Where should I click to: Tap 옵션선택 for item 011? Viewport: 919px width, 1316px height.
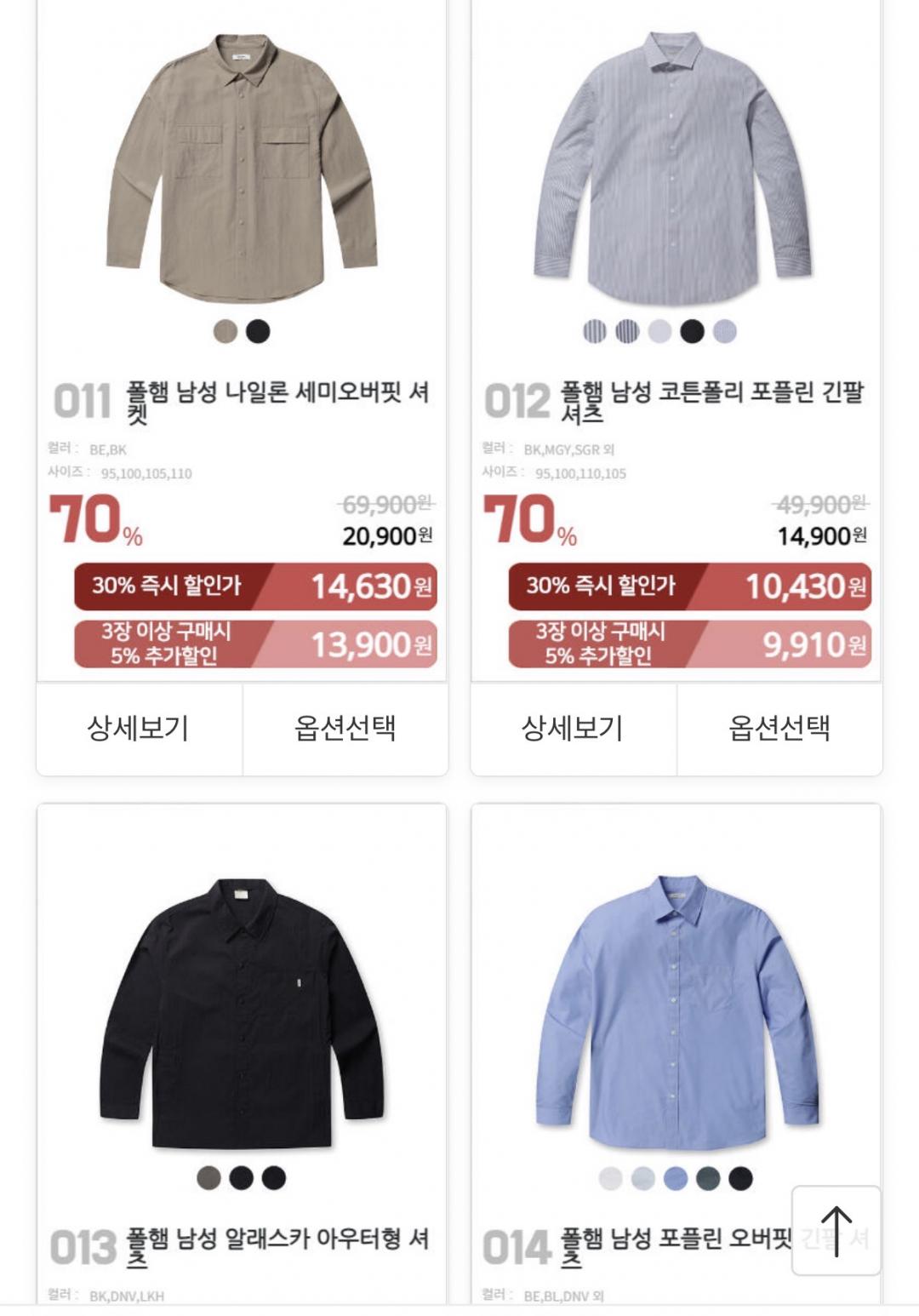345,729
